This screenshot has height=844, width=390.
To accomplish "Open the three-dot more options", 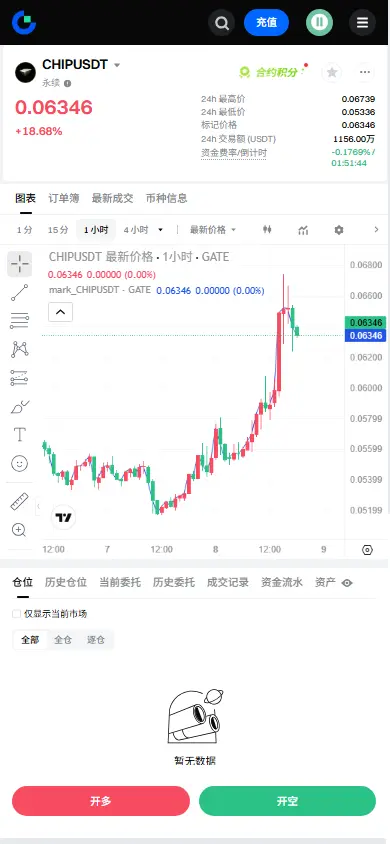I will (x=365, y=72).
